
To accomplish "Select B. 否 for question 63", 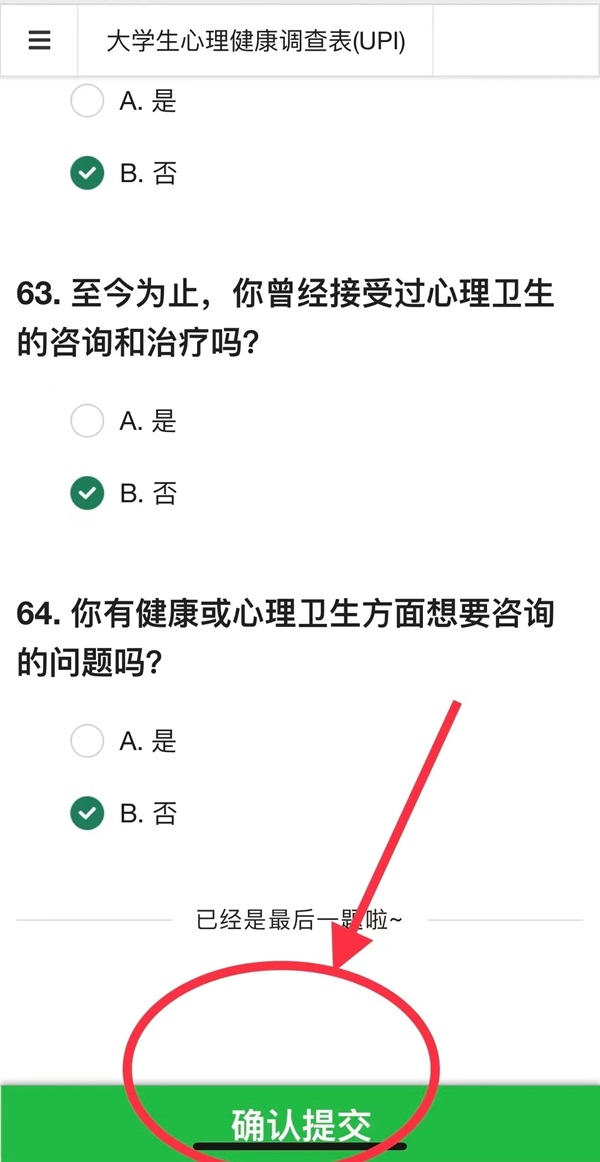I will click(88, 493).
